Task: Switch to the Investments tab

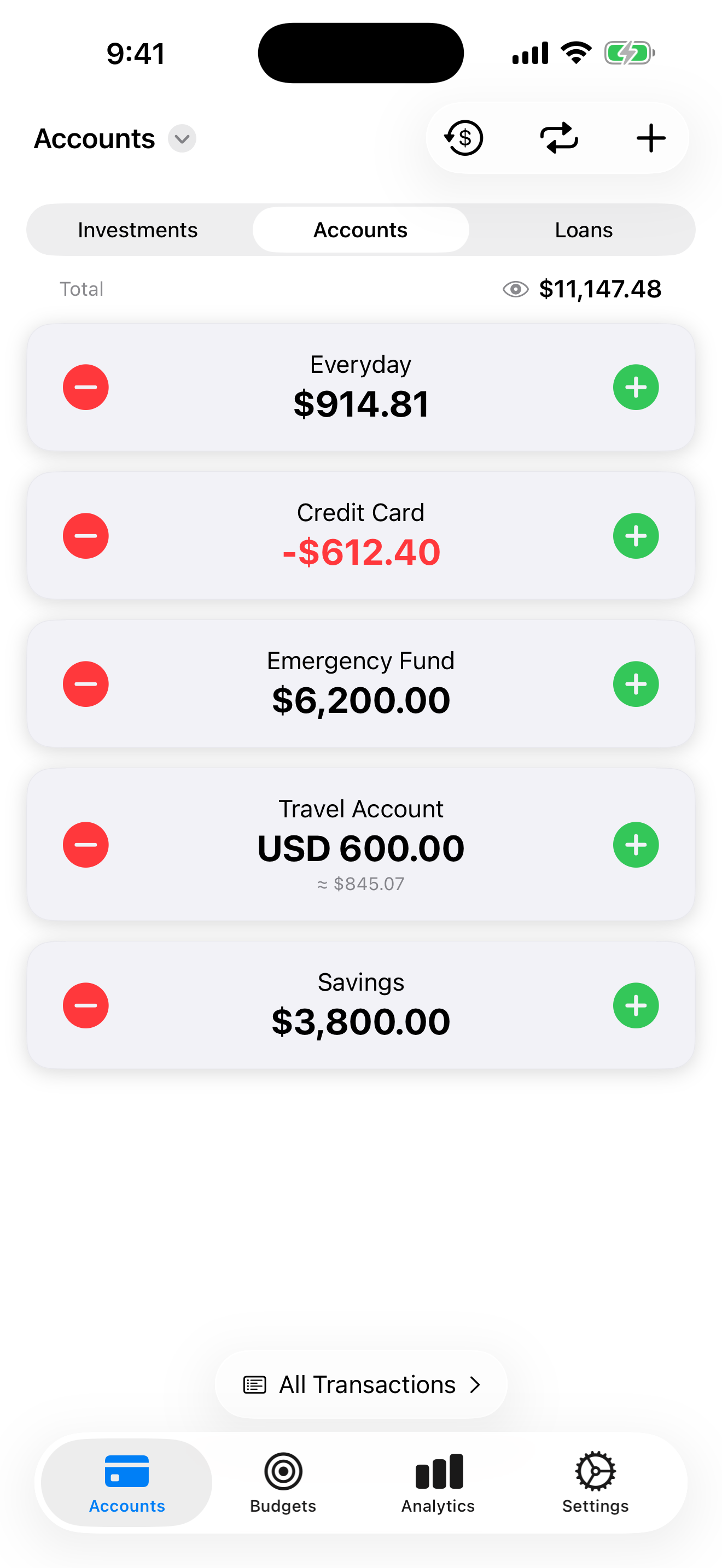Action: pos(137,230)
